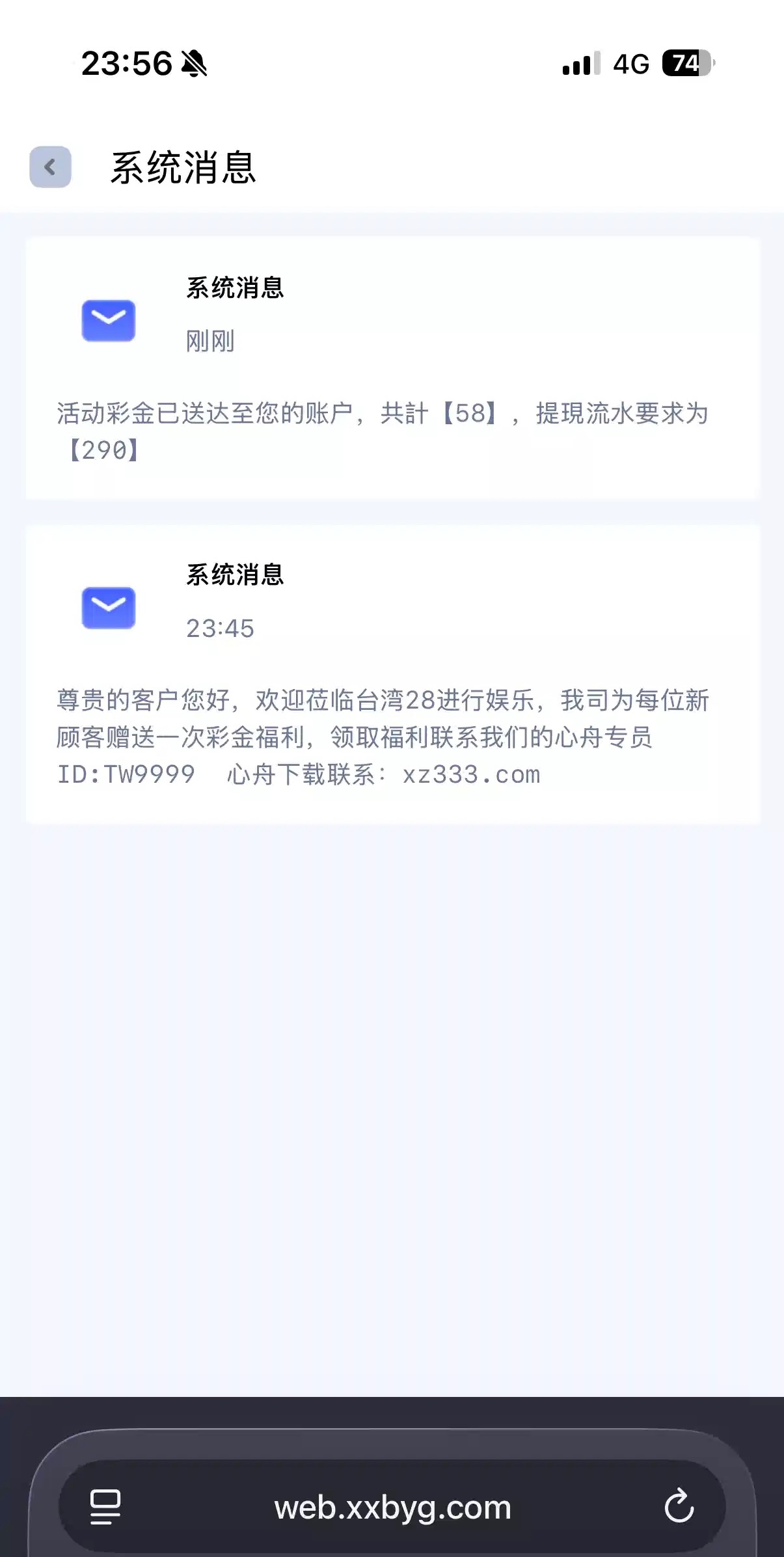Reload the page in the browser
The image size is (784, 1557).
point(679,1506)
